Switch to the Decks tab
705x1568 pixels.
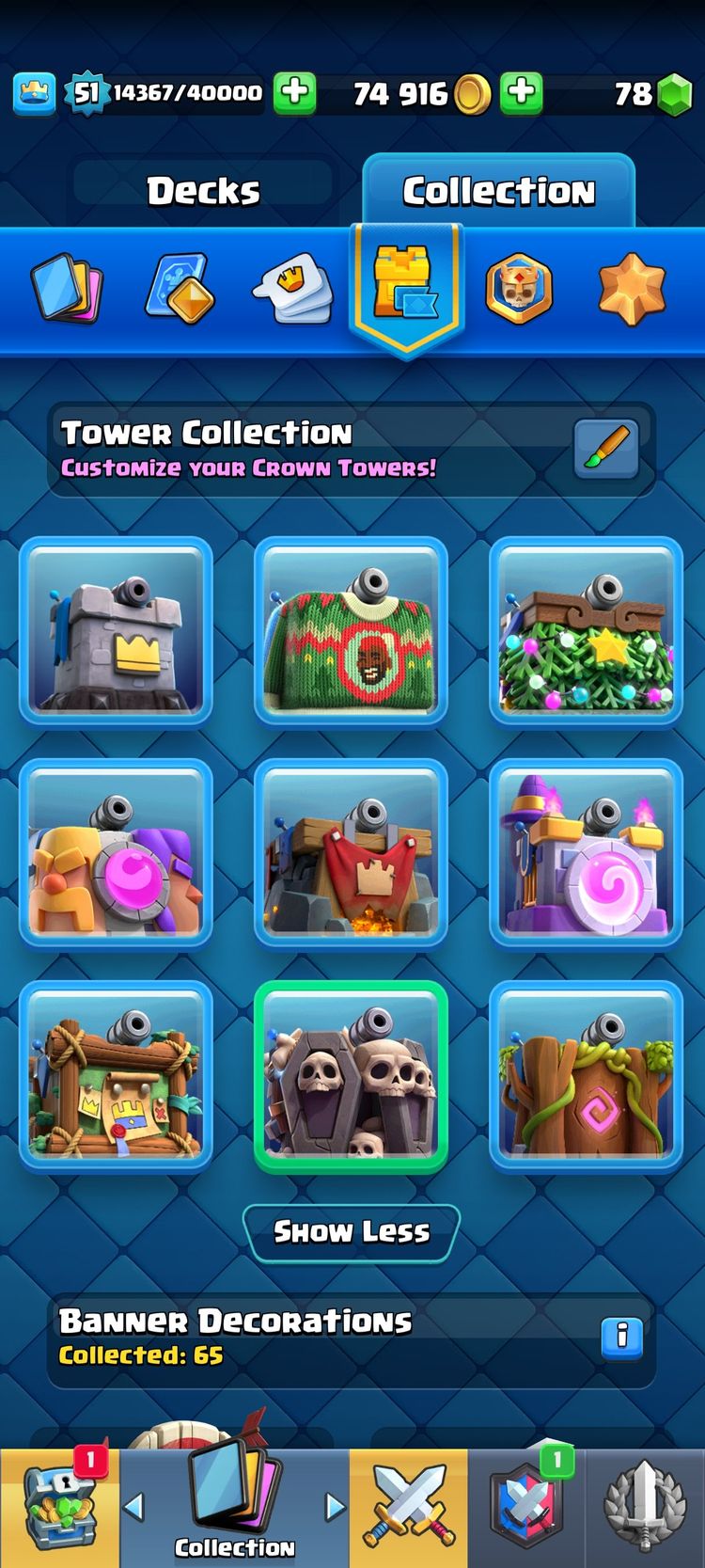coord(203,191)
